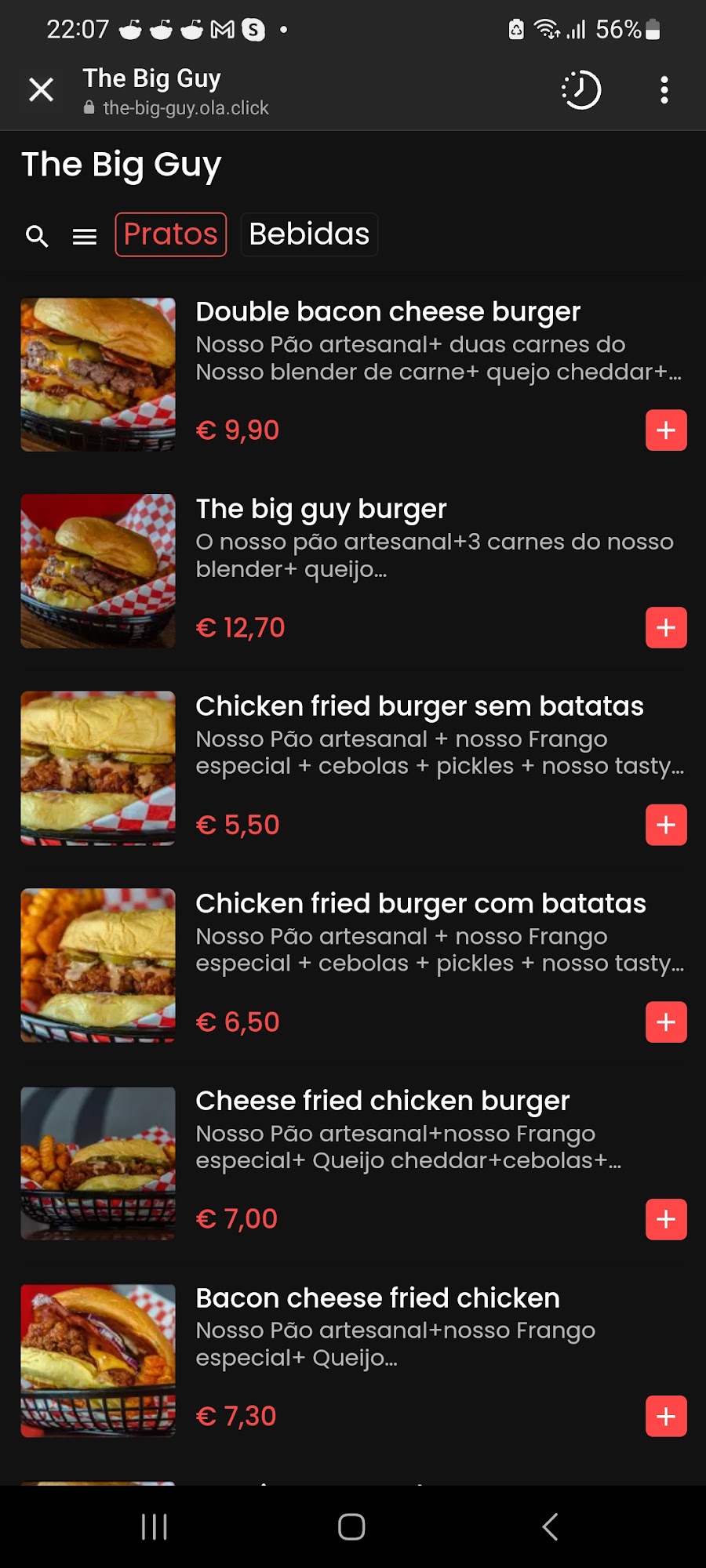
Task: Search the menu items
Action: pos(37,236)
